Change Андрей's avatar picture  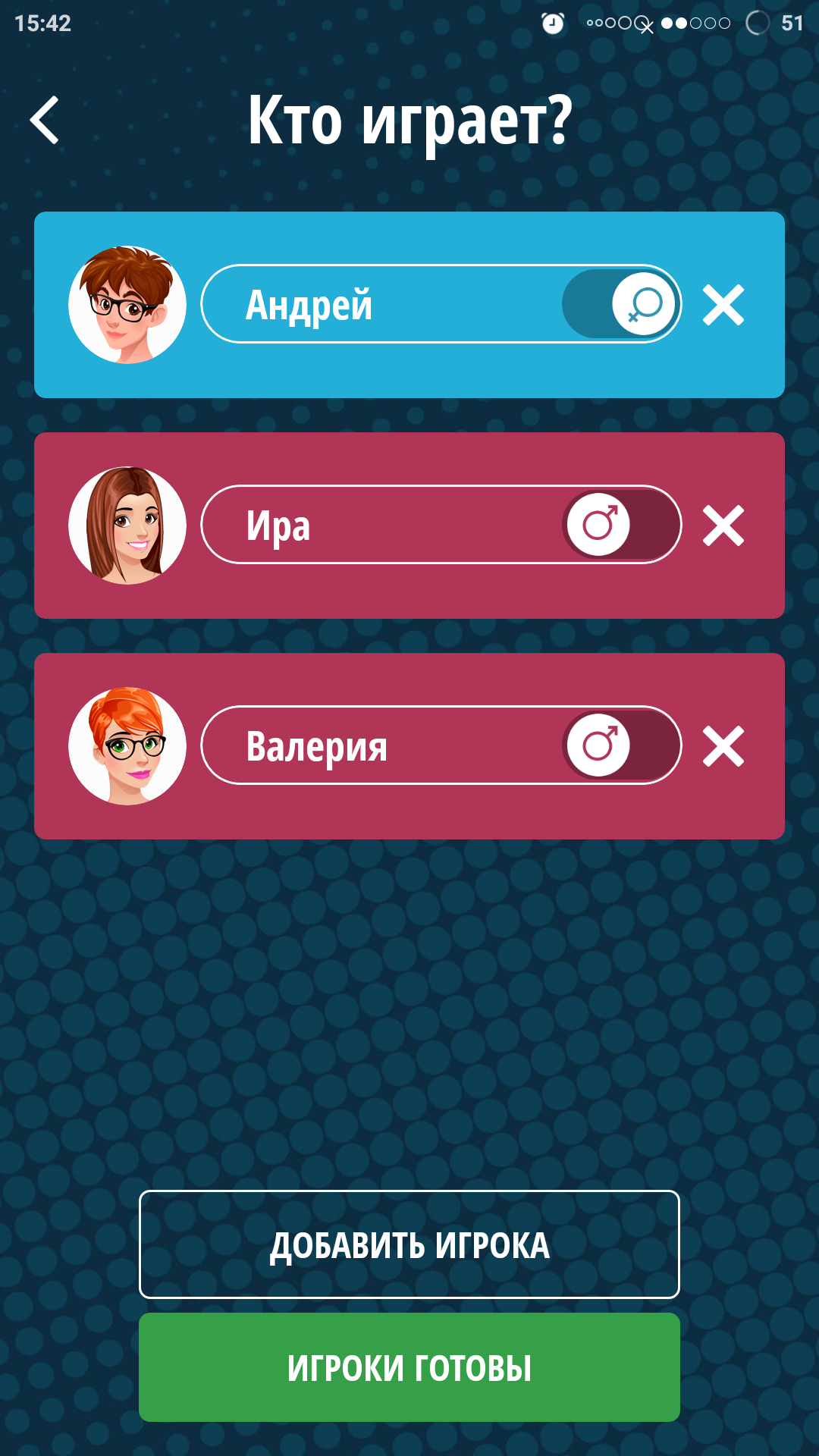click(127, 305)
